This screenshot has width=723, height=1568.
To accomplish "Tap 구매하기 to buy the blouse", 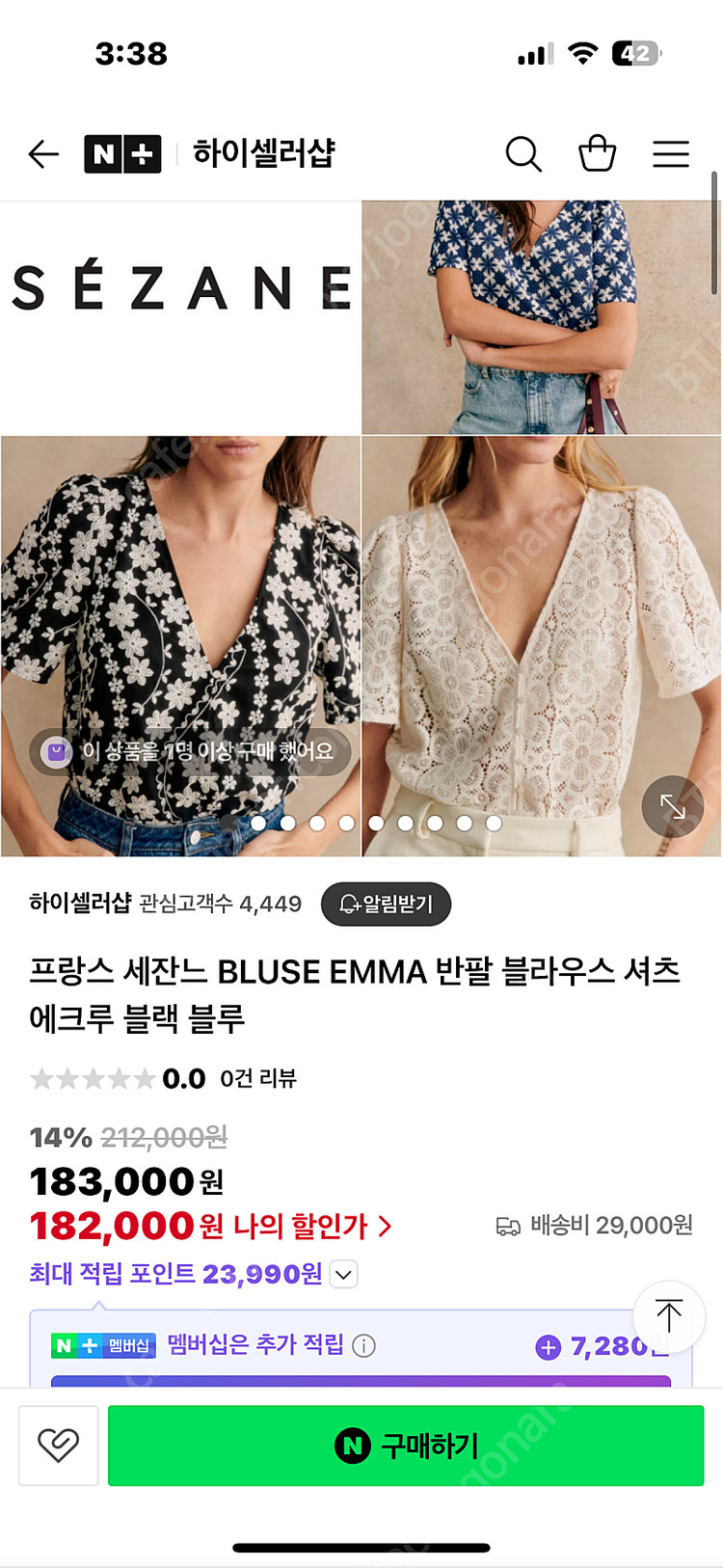I will [x=406, y=1445].
